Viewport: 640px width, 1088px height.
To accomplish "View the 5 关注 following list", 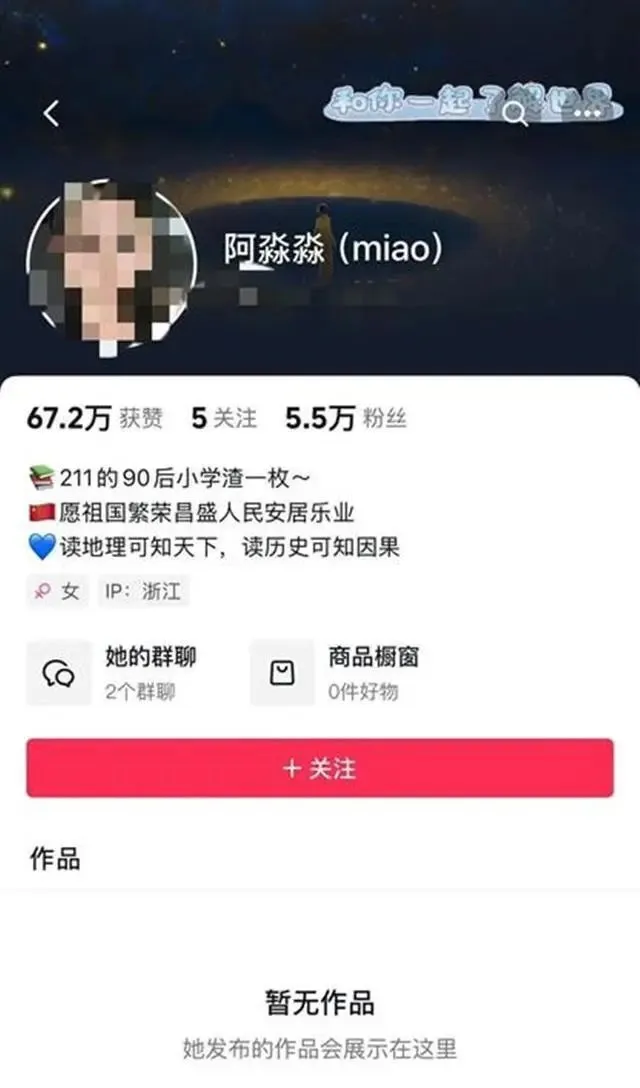I will click(x=224, y=418).
